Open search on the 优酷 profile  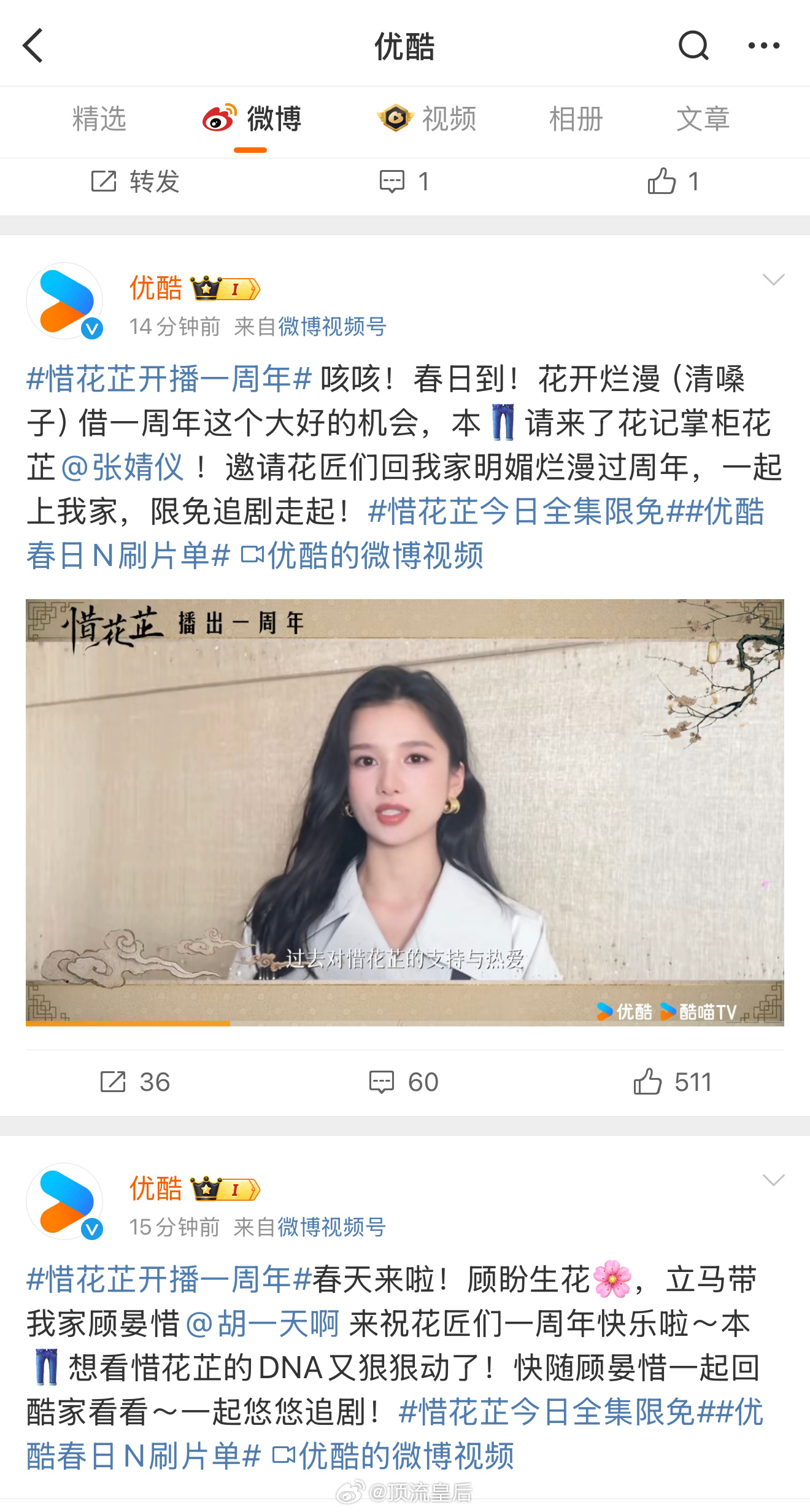coord(693,45)
